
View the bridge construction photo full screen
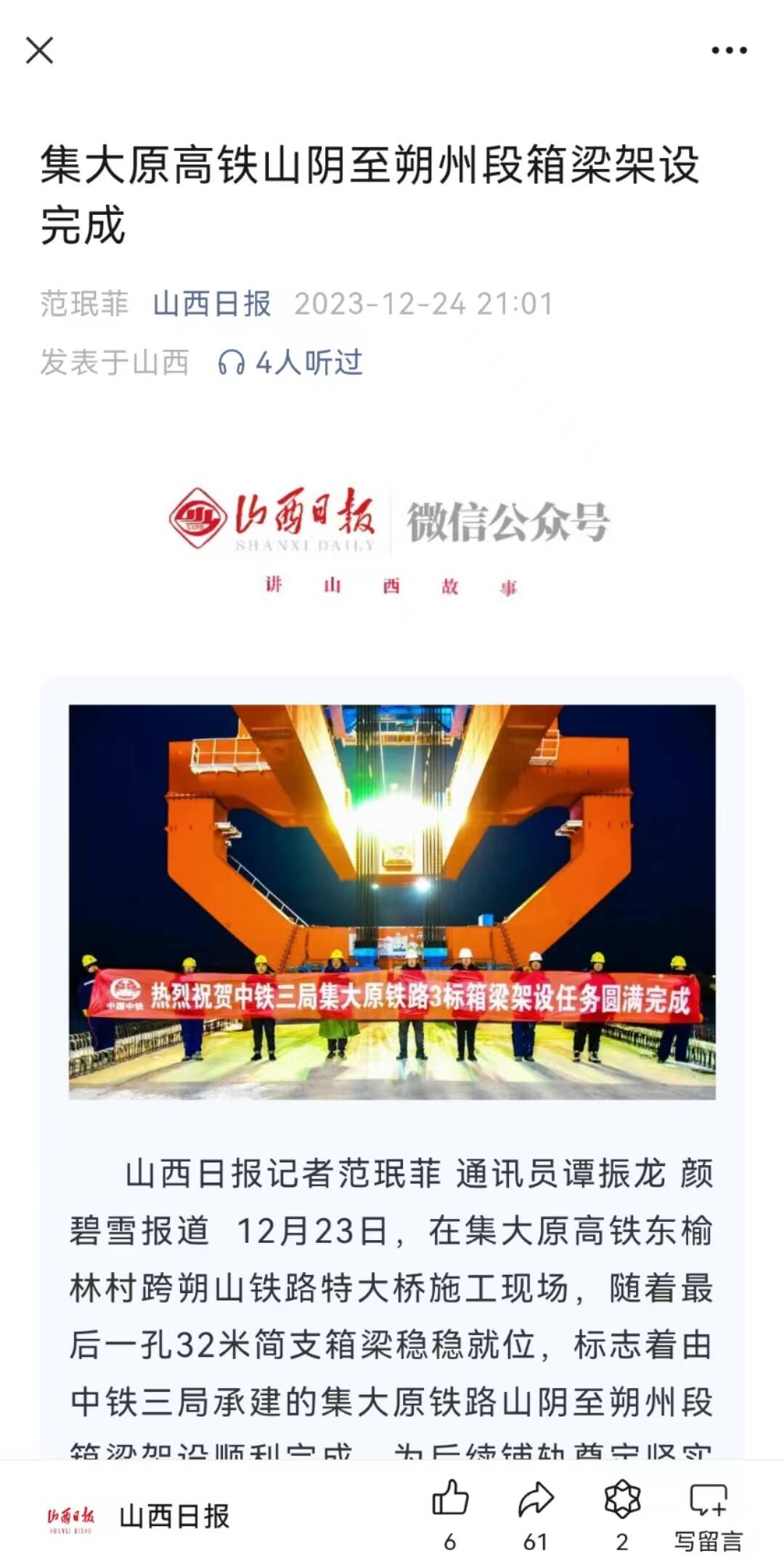[392, 902]
